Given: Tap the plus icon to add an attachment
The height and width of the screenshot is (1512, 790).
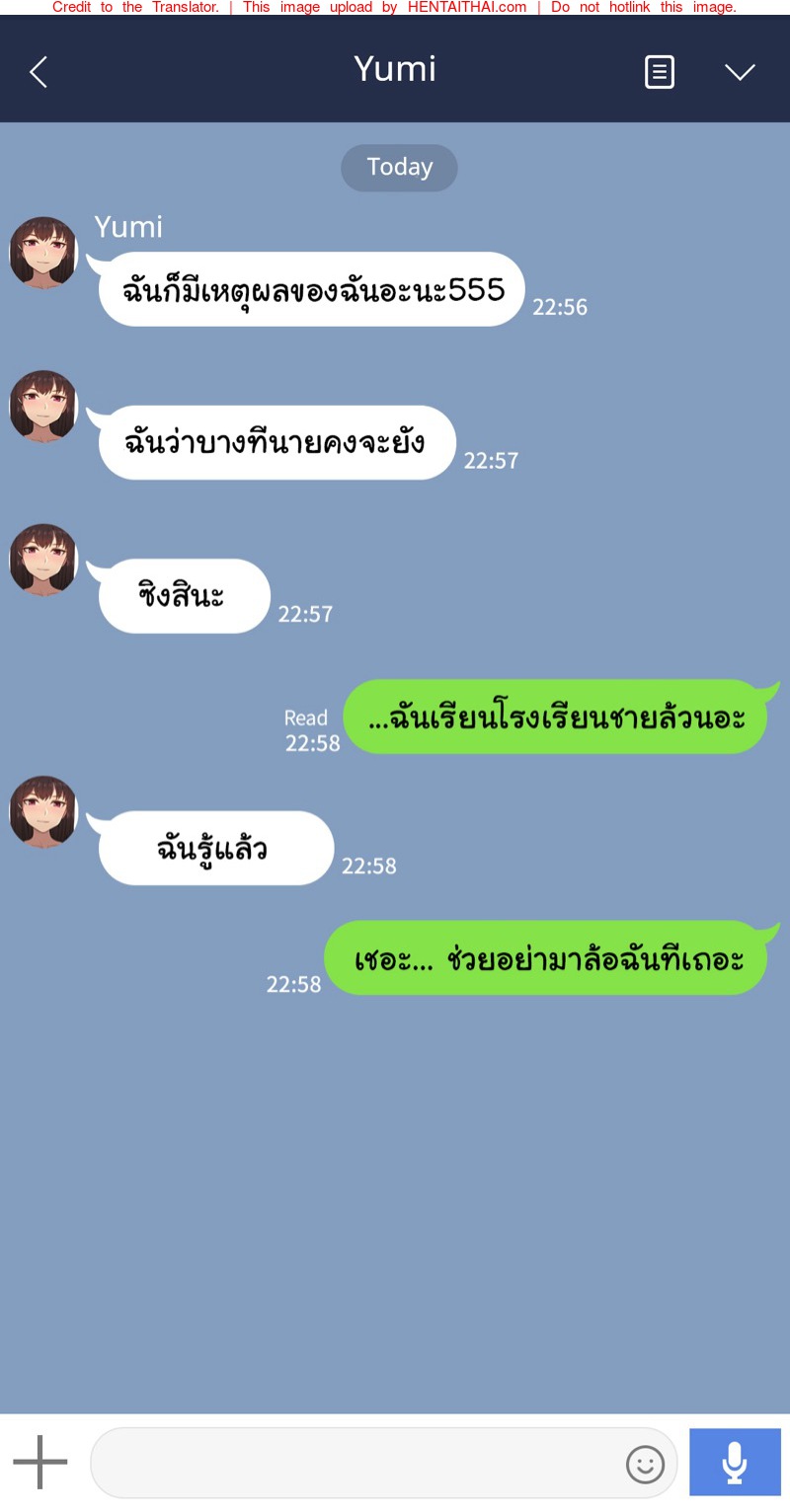Looking at the screenshot, I should pos(40,1462).
